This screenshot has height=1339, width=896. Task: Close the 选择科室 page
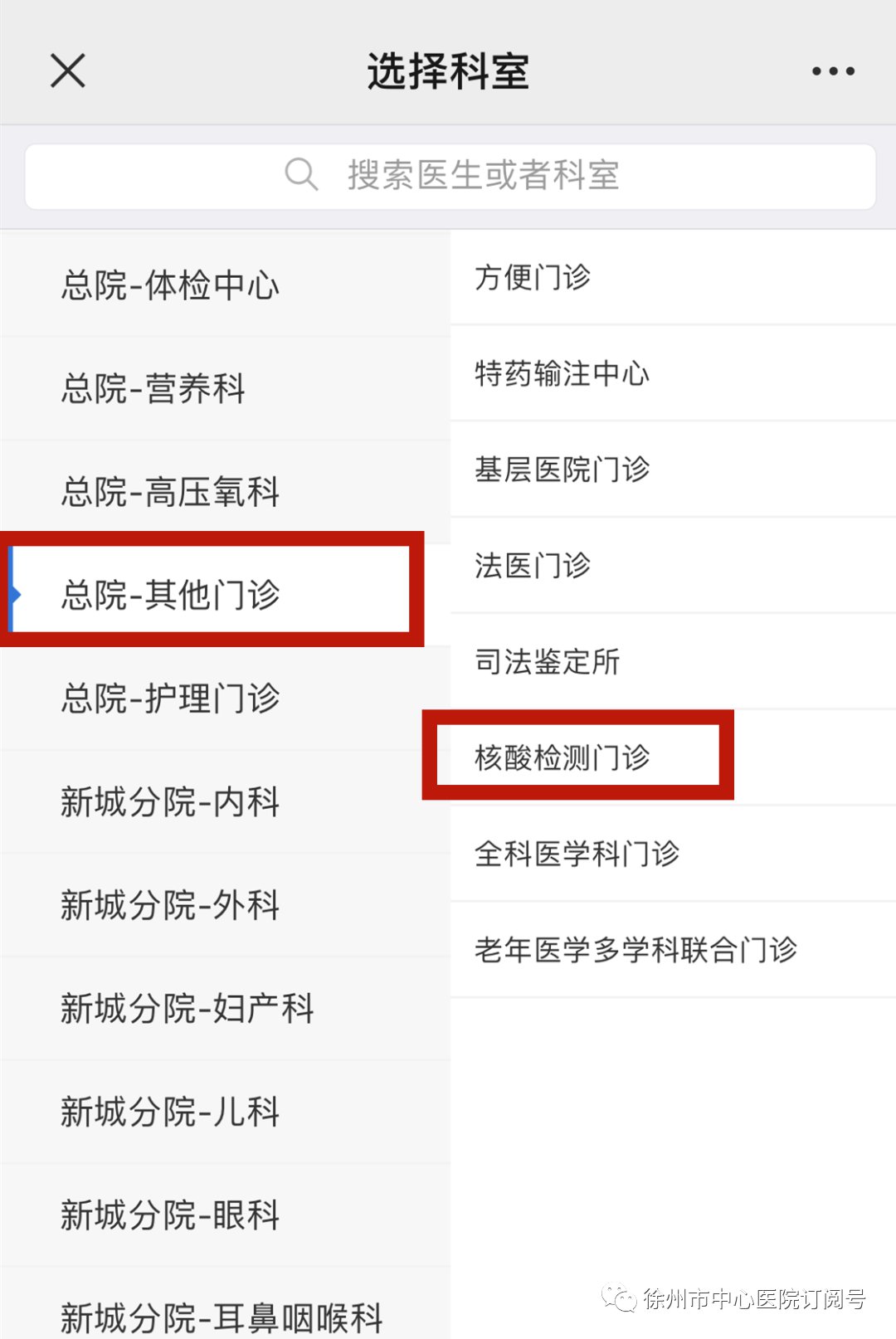coord(68,71)
